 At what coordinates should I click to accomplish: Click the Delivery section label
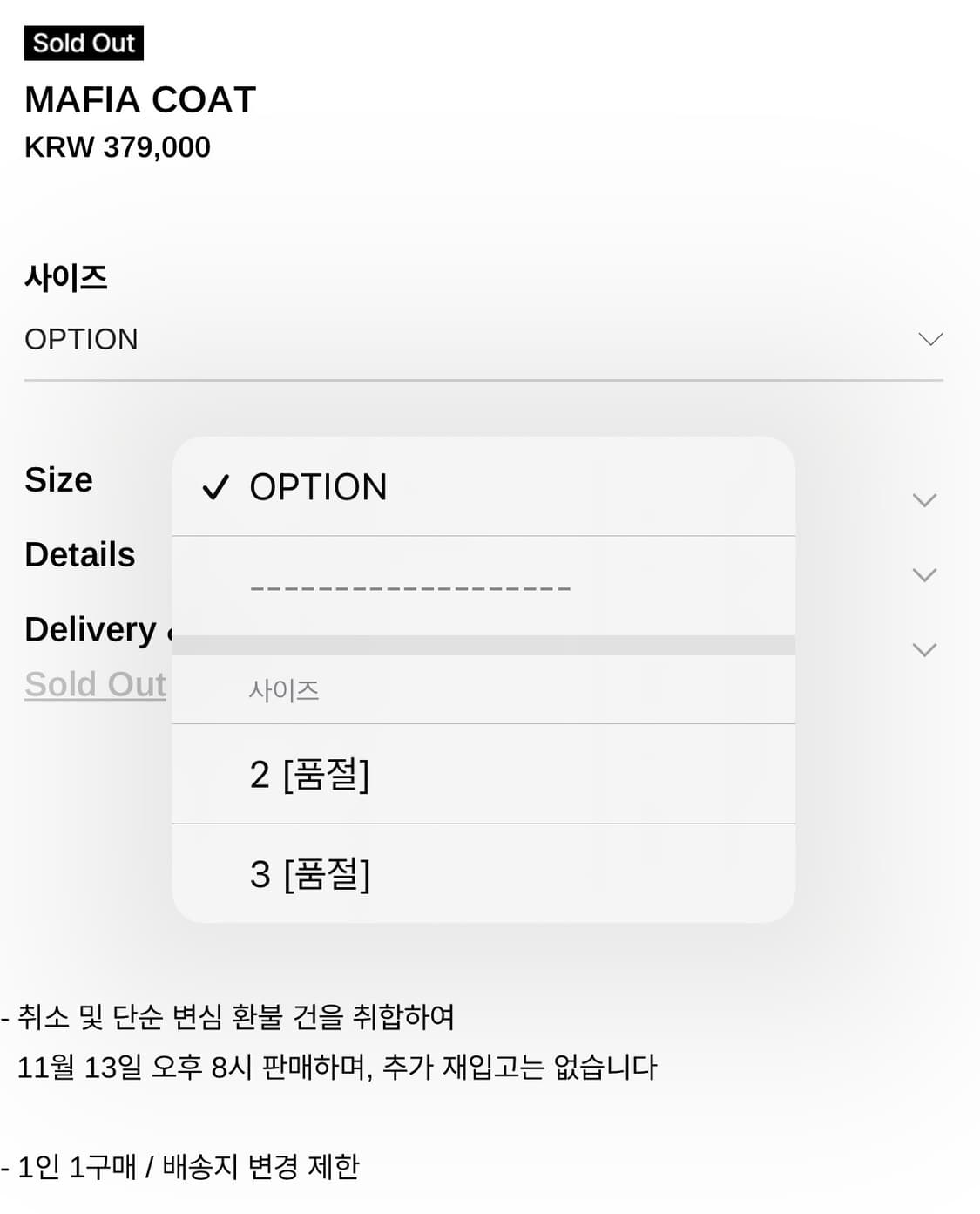click(x=96, y=629)
